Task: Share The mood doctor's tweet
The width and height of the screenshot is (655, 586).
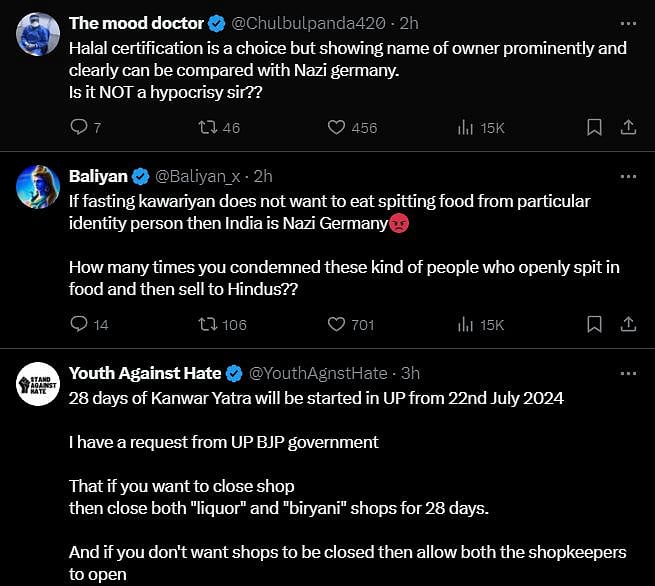Action: tap(628, 127)
